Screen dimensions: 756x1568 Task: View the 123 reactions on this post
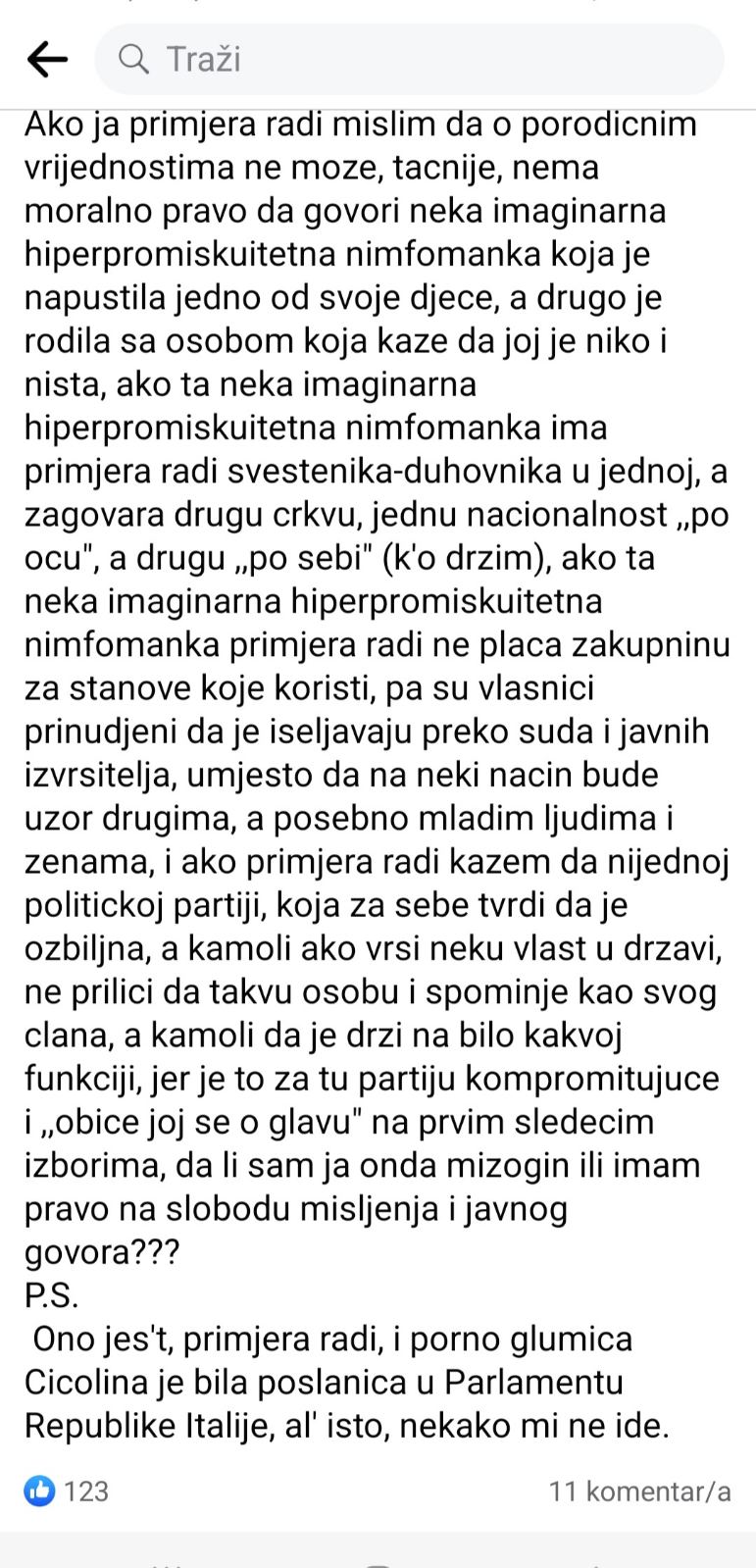coord(67,1492)
